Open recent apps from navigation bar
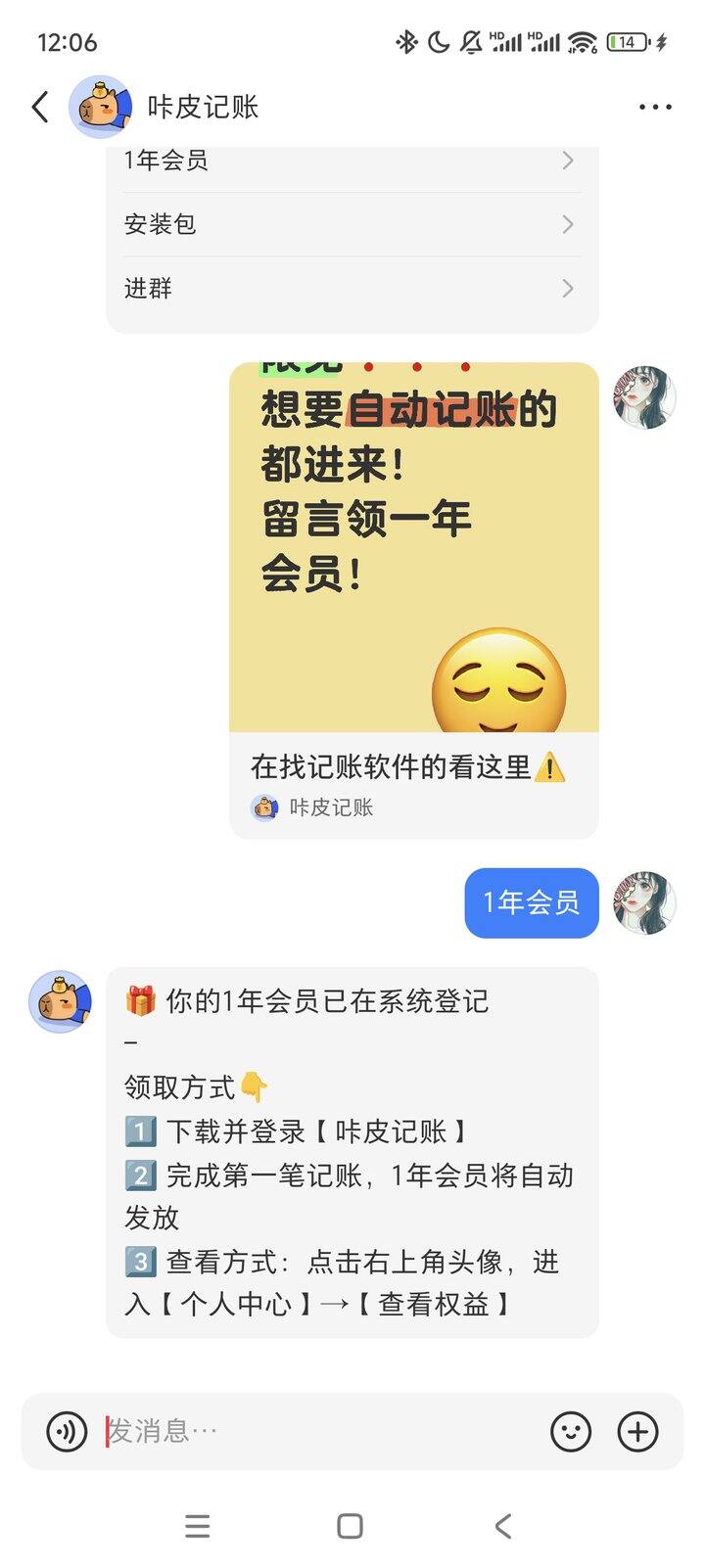705x1568 pixels. coord(198,1526)
